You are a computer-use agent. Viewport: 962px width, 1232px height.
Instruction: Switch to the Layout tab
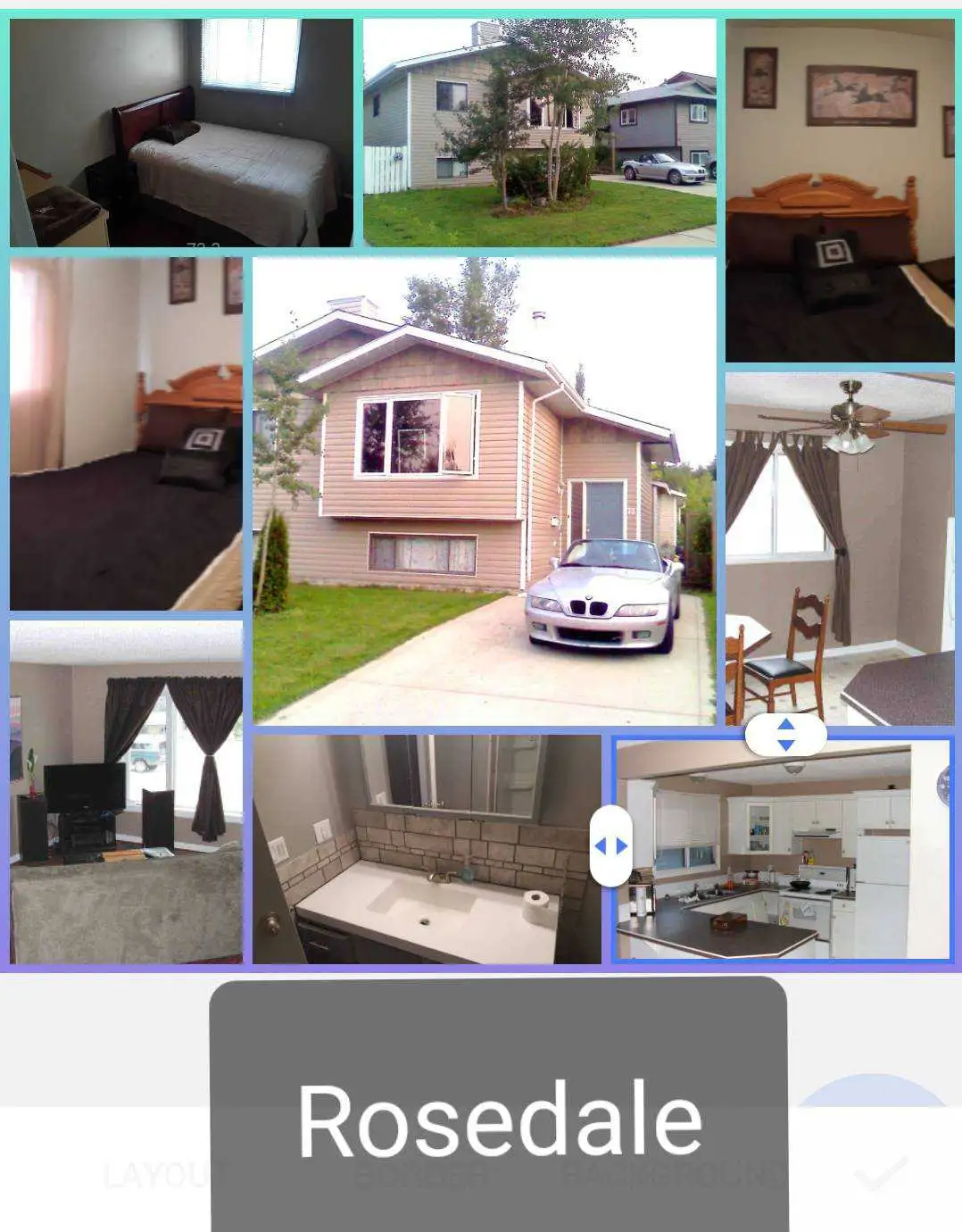click(x=159, y=1175)
